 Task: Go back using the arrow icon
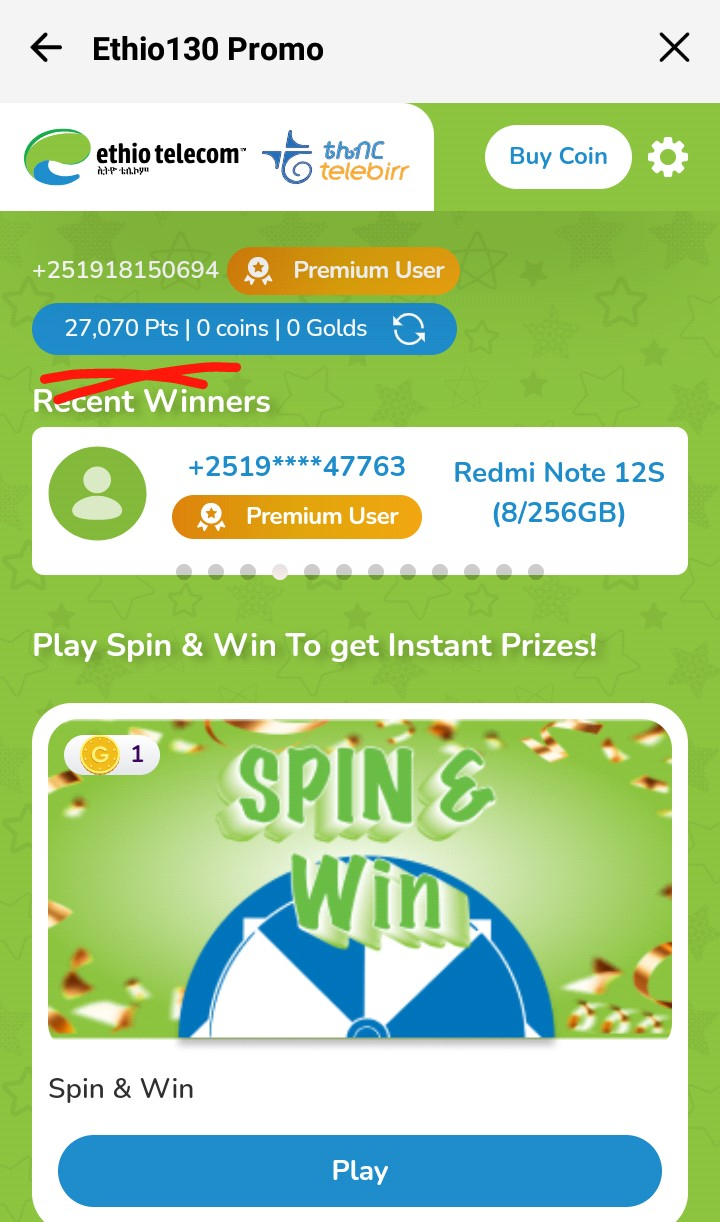click(46, 48)
